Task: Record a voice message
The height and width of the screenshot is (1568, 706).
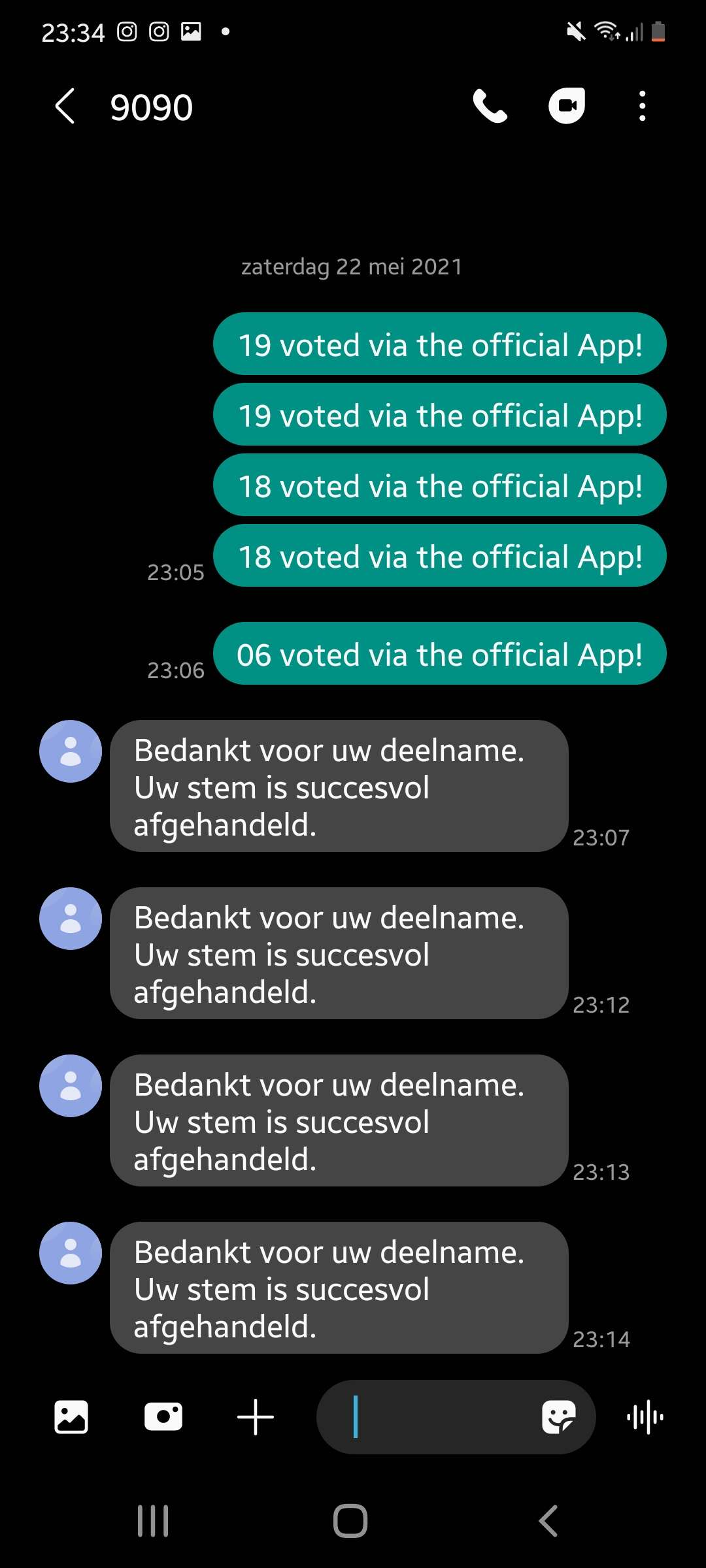Action: click(645, 1417)
